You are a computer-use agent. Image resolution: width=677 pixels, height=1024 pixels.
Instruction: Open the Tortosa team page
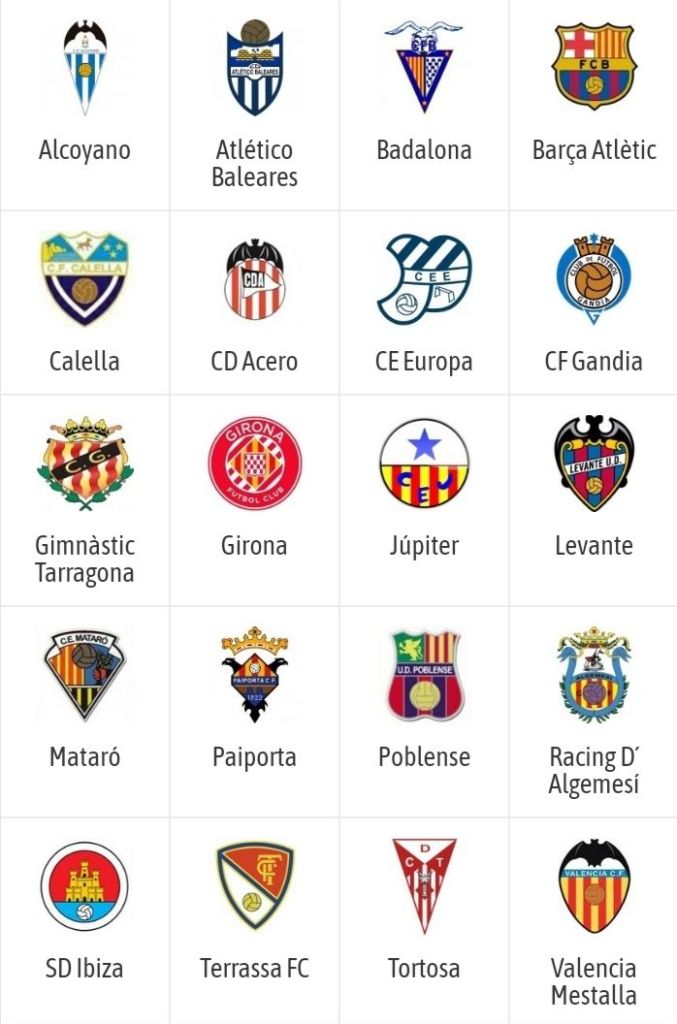click(424, 918)
